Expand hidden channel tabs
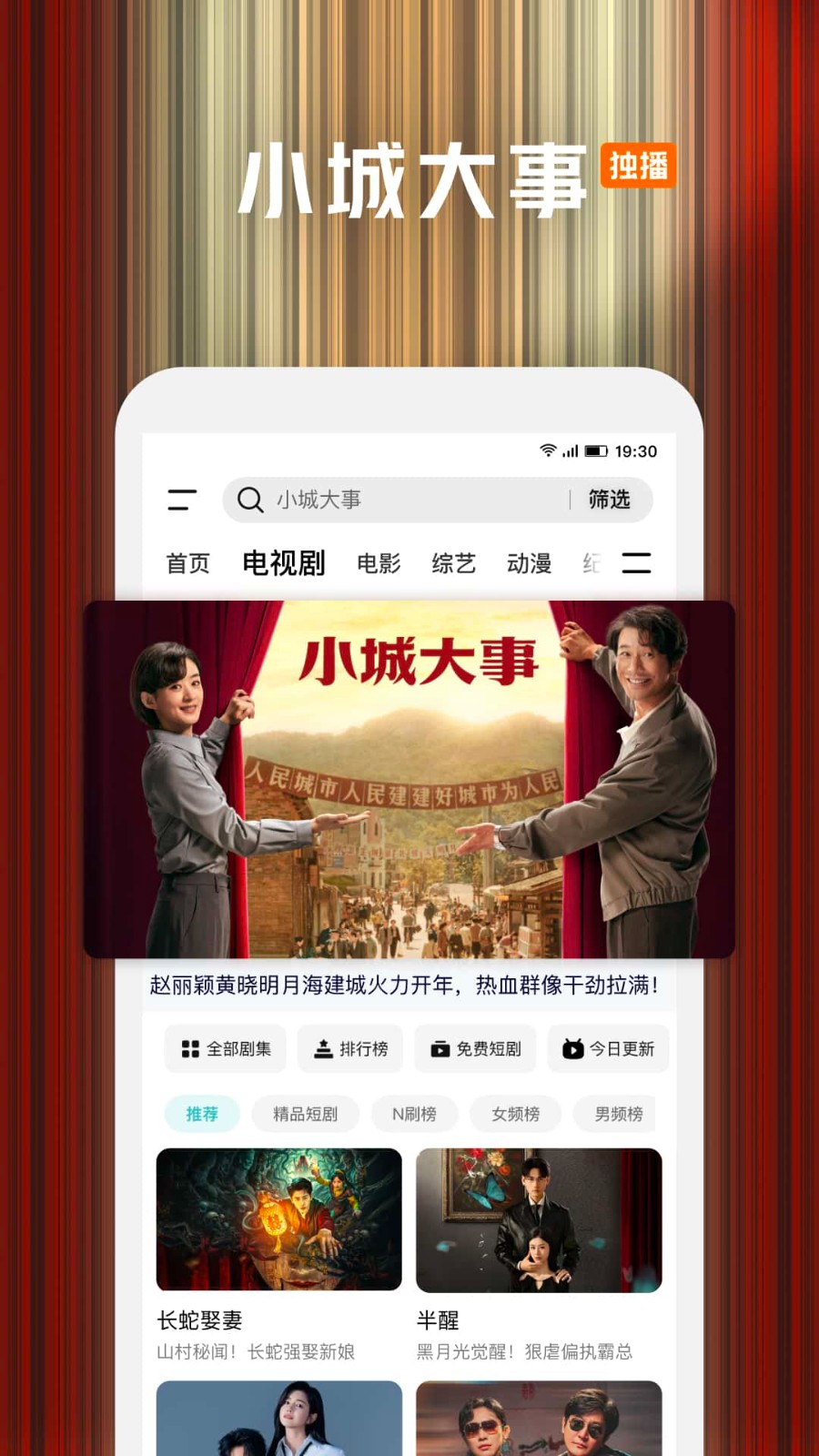 tap(637, 563)
